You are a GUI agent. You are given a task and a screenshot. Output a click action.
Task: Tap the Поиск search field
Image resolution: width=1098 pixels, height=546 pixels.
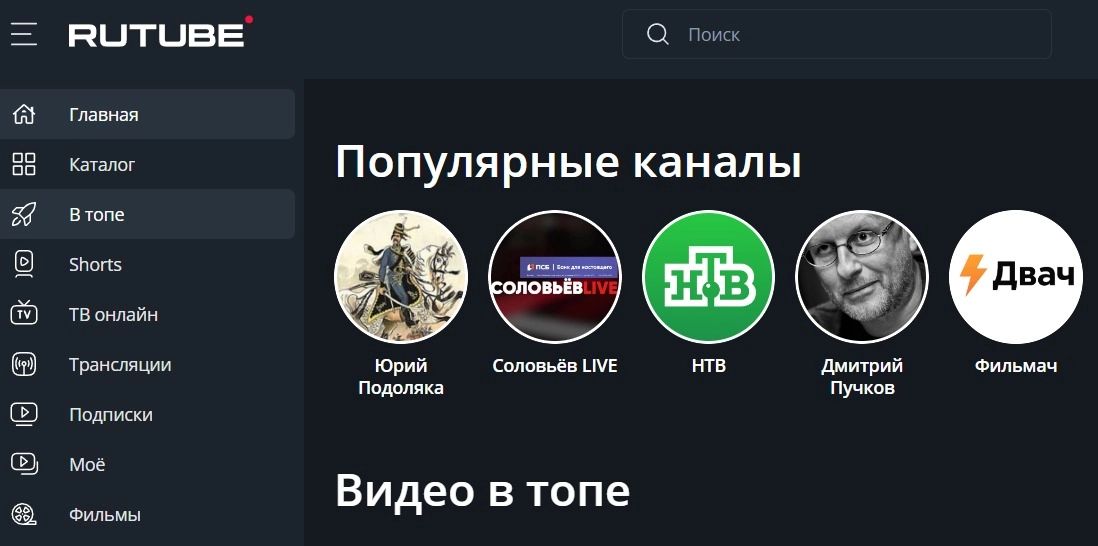pyautogui.click(x=860, y=34)
